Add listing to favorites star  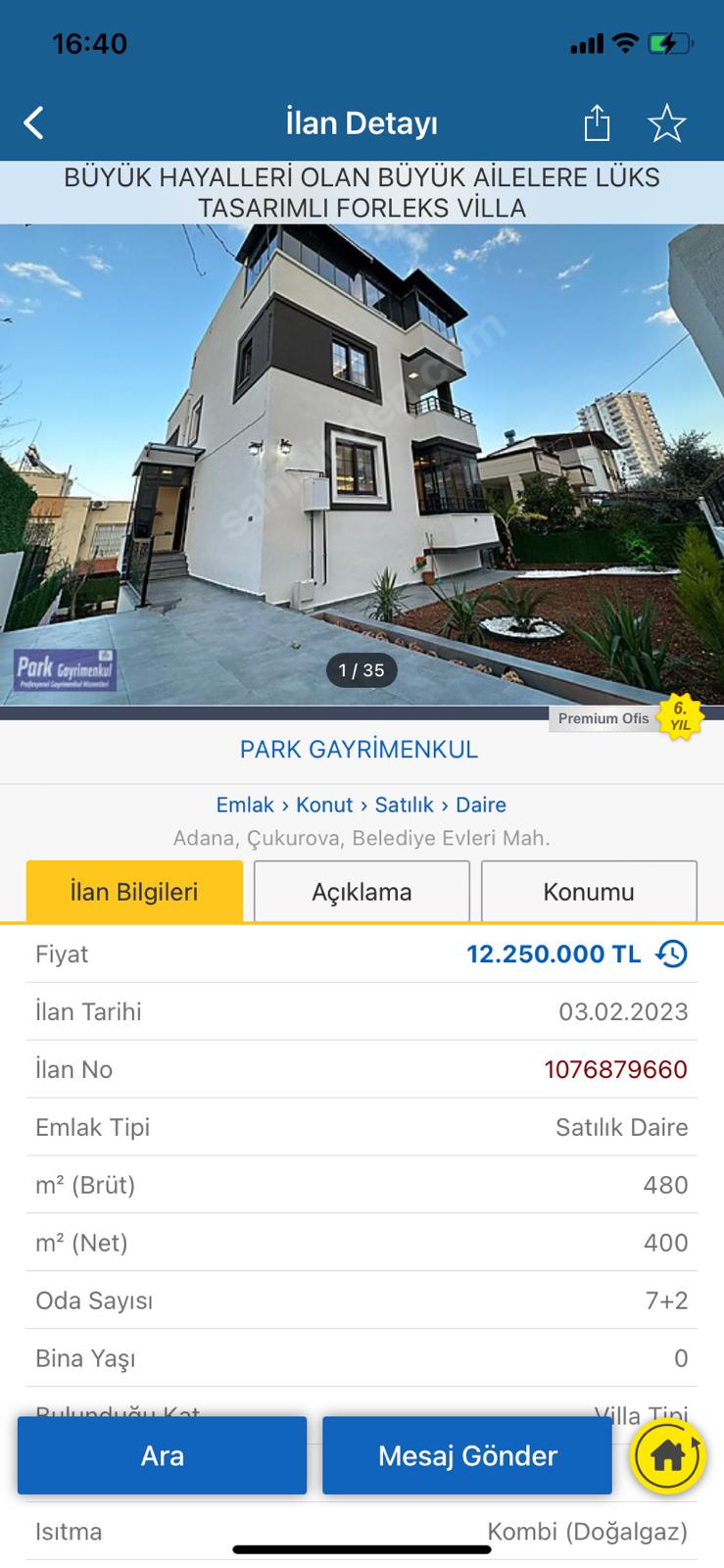pyautogui.click(x=667, y=123)
